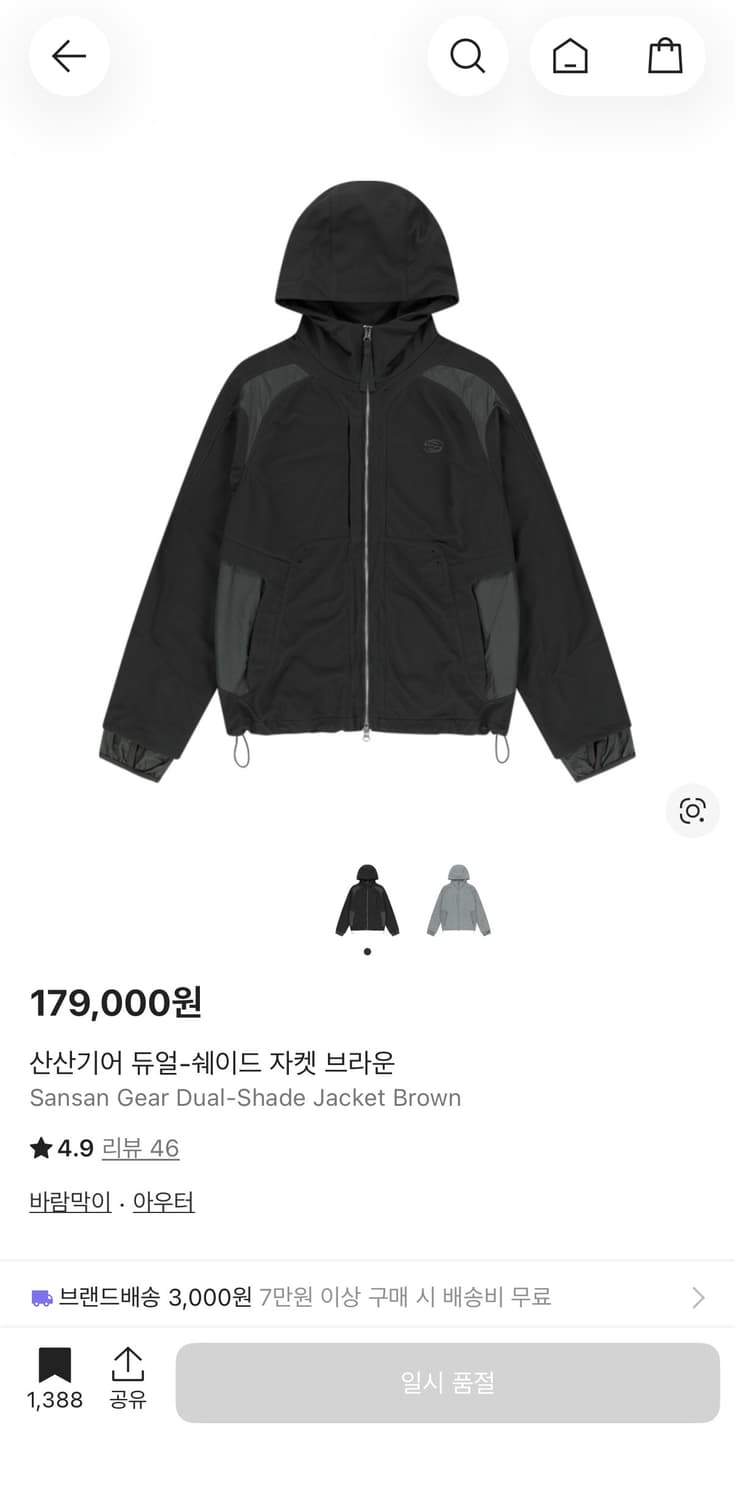Tap the purple delivery truck icon
The height and width of the screenshot is (1500, 735).
[x=40, y=1297]
